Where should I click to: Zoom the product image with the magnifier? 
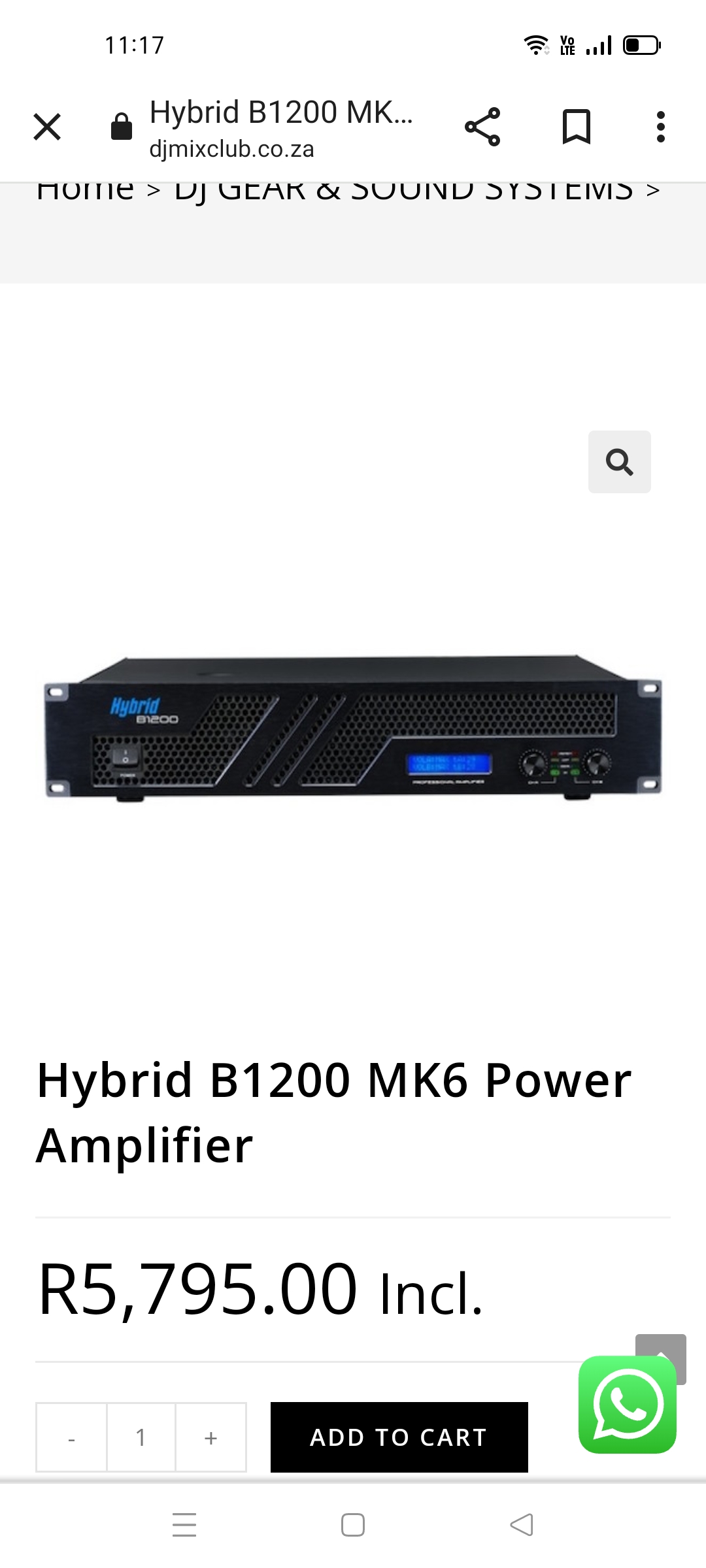619,462
